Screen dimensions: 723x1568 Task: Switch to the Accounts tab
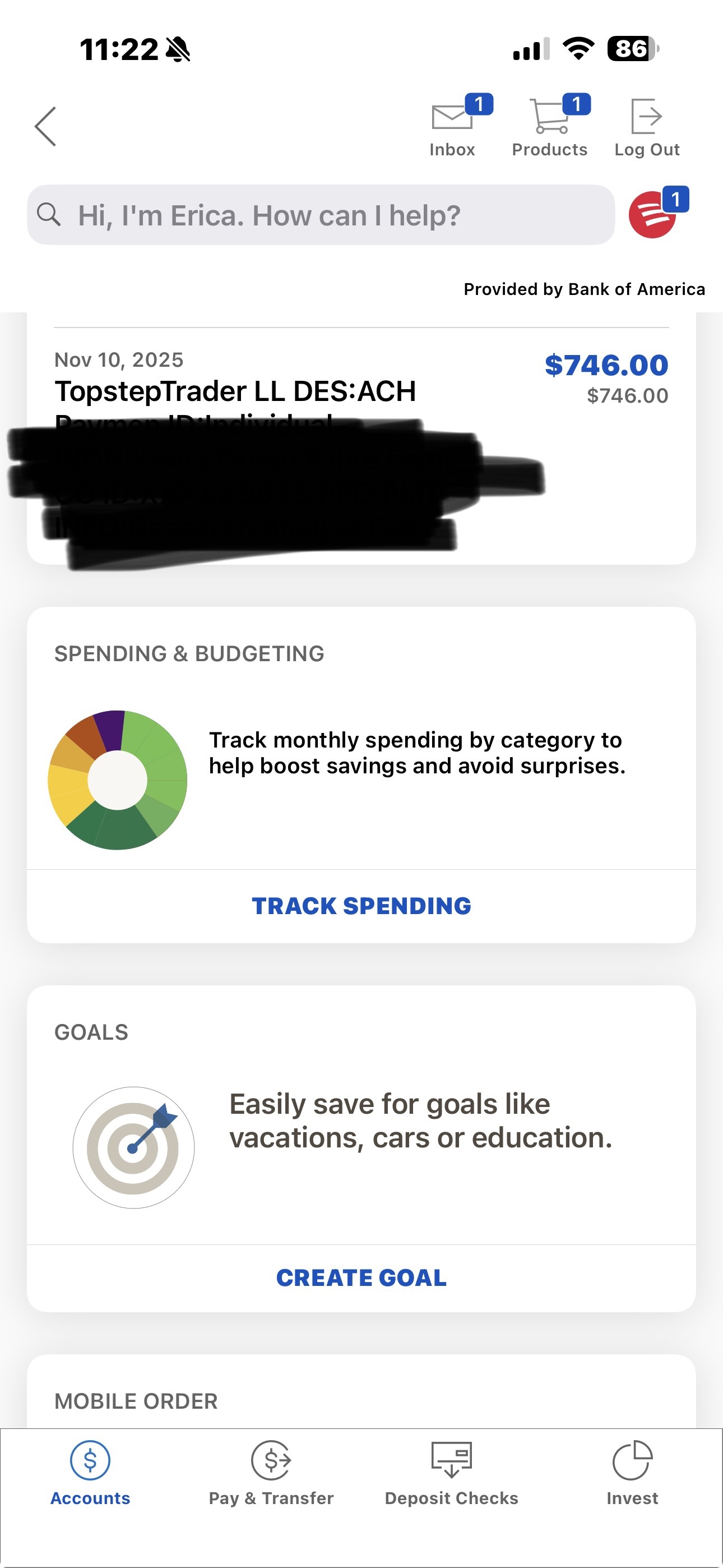90,1473
